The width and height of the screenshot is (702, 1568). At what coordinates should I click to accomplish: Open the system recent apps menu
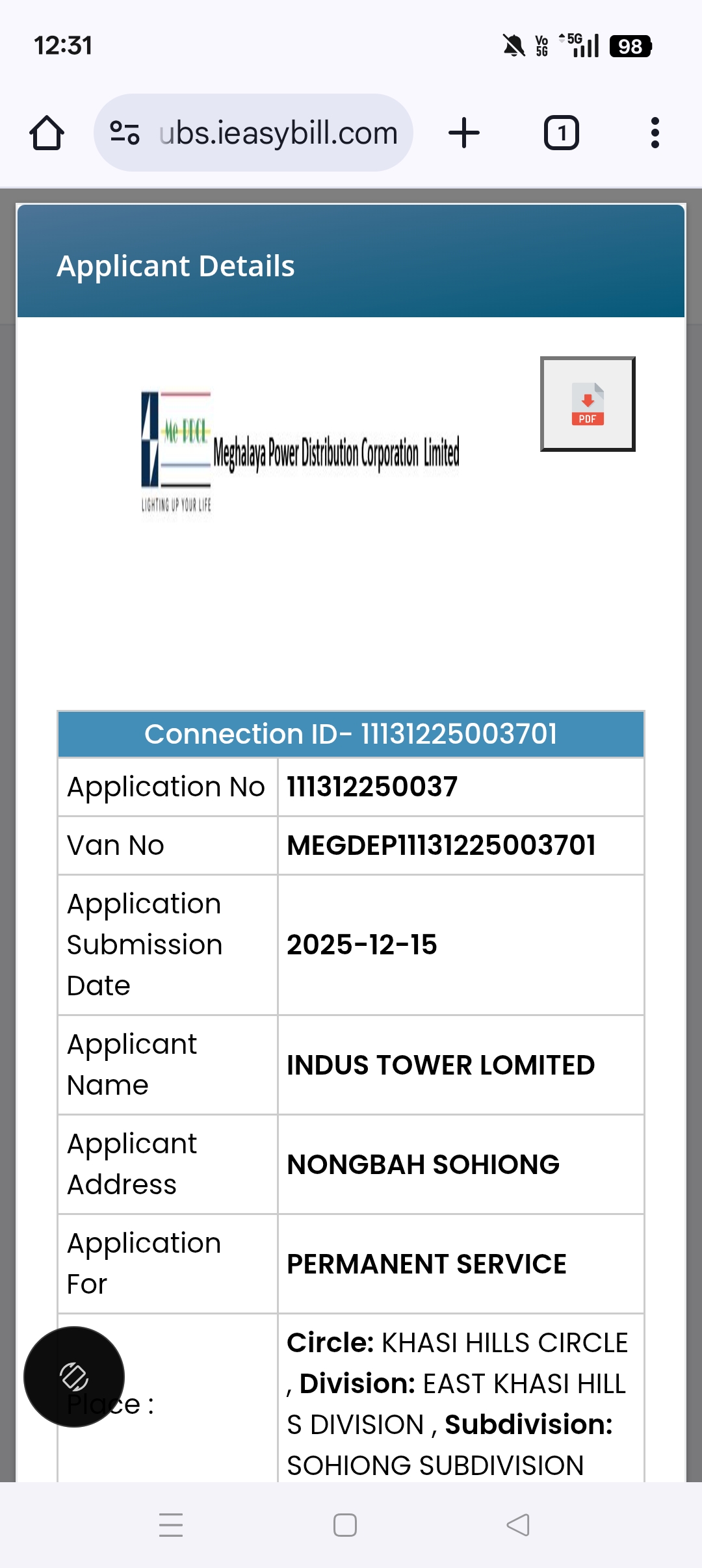click(x=171, y=1525)
